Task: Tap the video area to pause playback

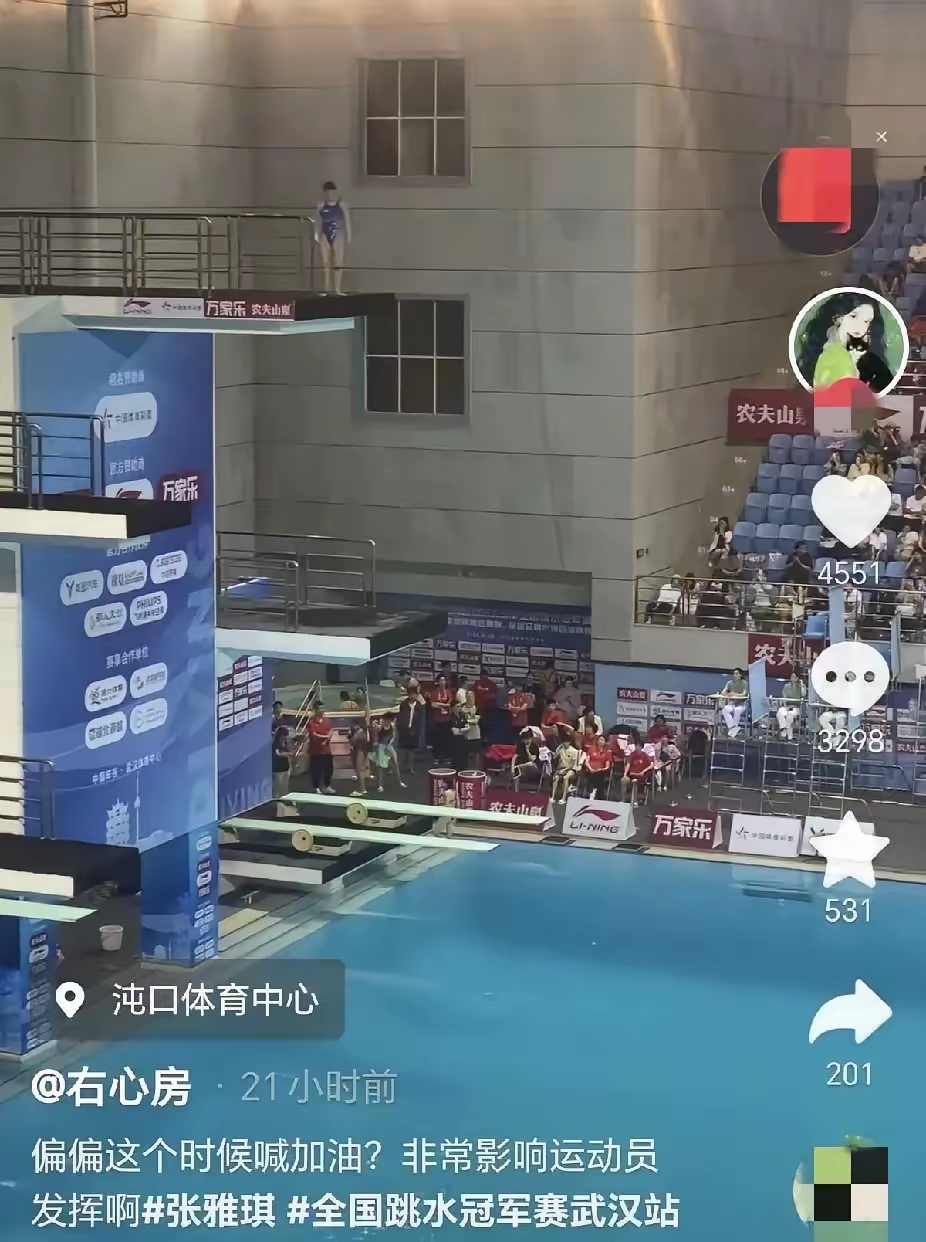Action: click(400, 600)
